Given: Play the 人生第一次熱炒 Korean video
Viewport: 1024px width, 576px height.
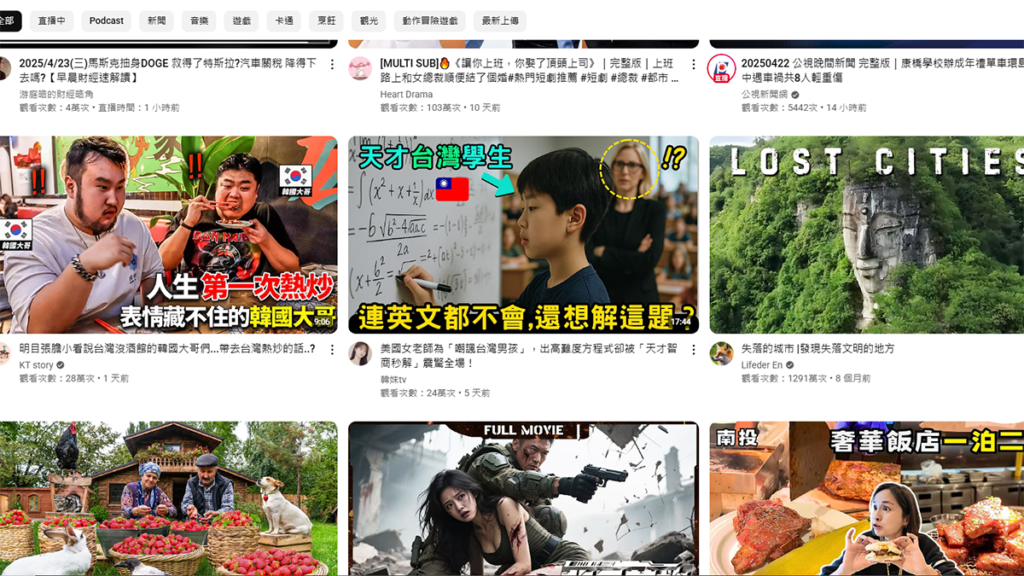Looking at the screenshot, I should click(168, 235).
